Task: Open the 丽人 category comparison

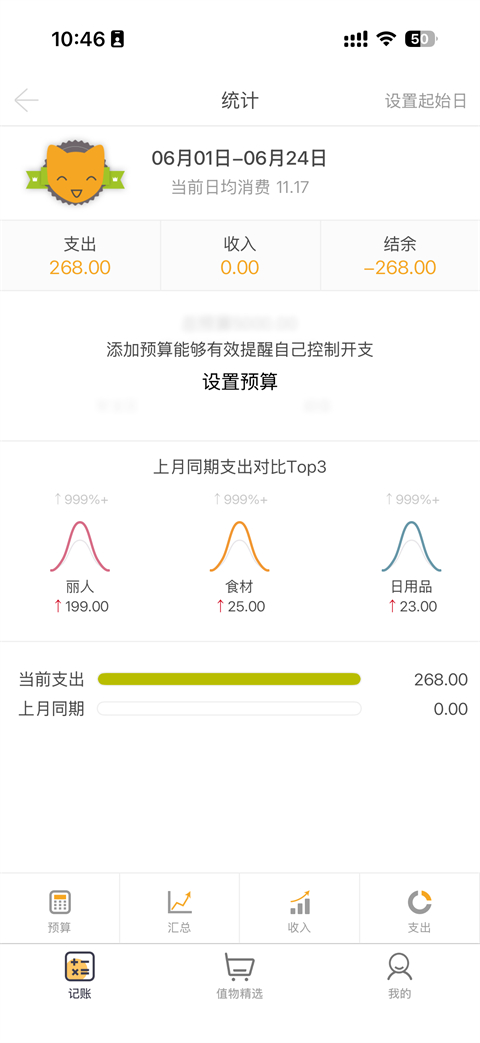Action: coord(80,567)
